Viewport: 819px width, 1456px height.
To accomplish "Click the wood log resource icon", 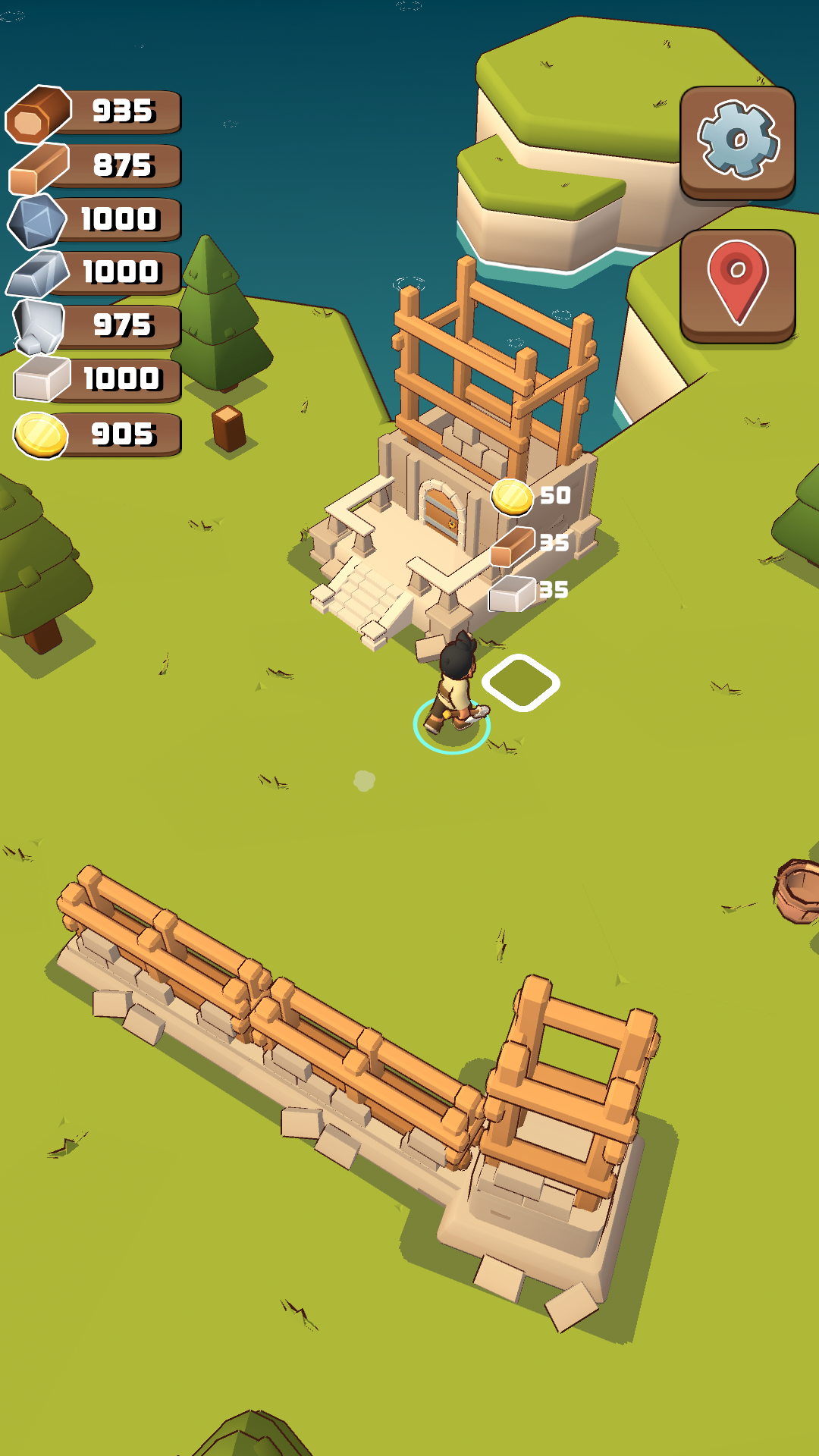I will [36, 115].
